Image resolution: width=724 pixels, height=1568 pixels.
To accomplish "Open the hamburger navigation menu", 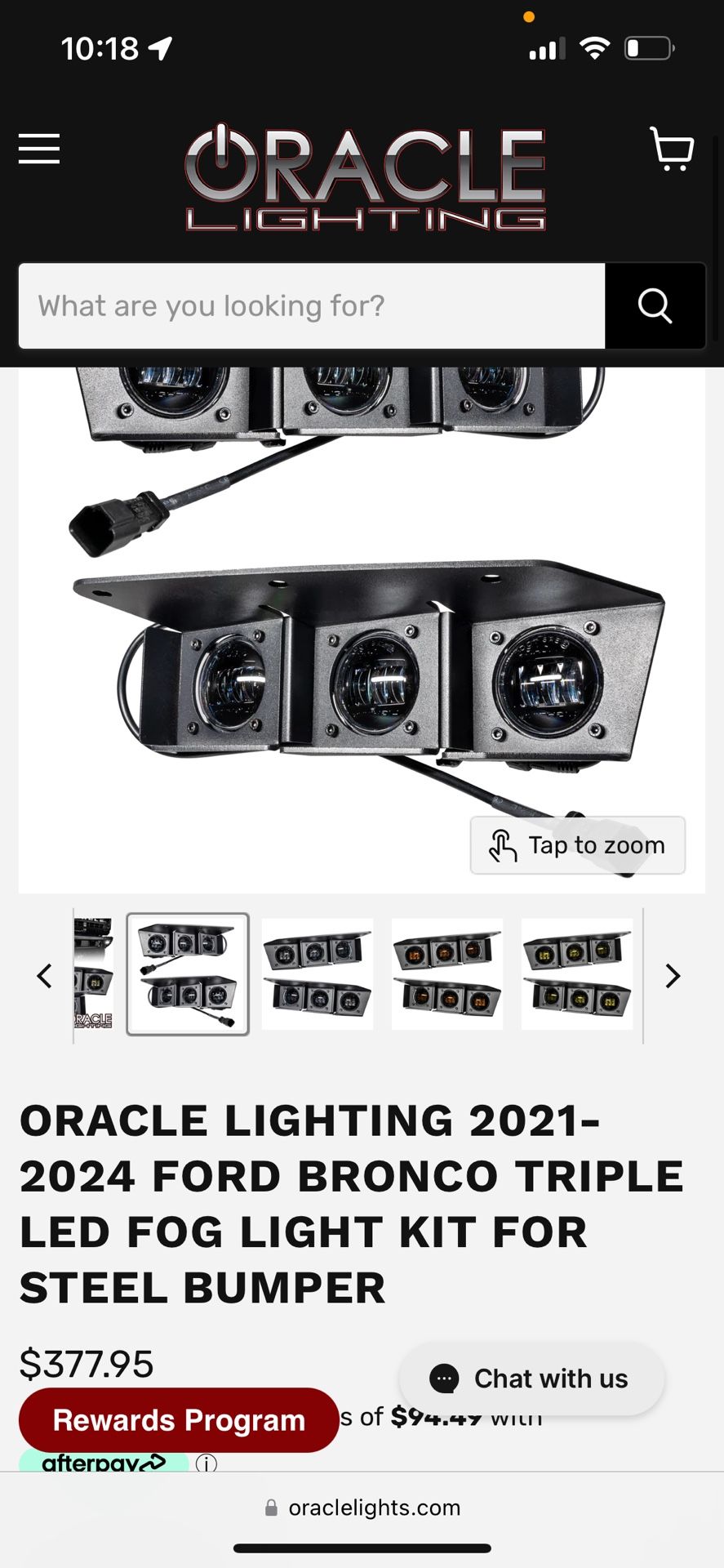I will click(39, 149).
